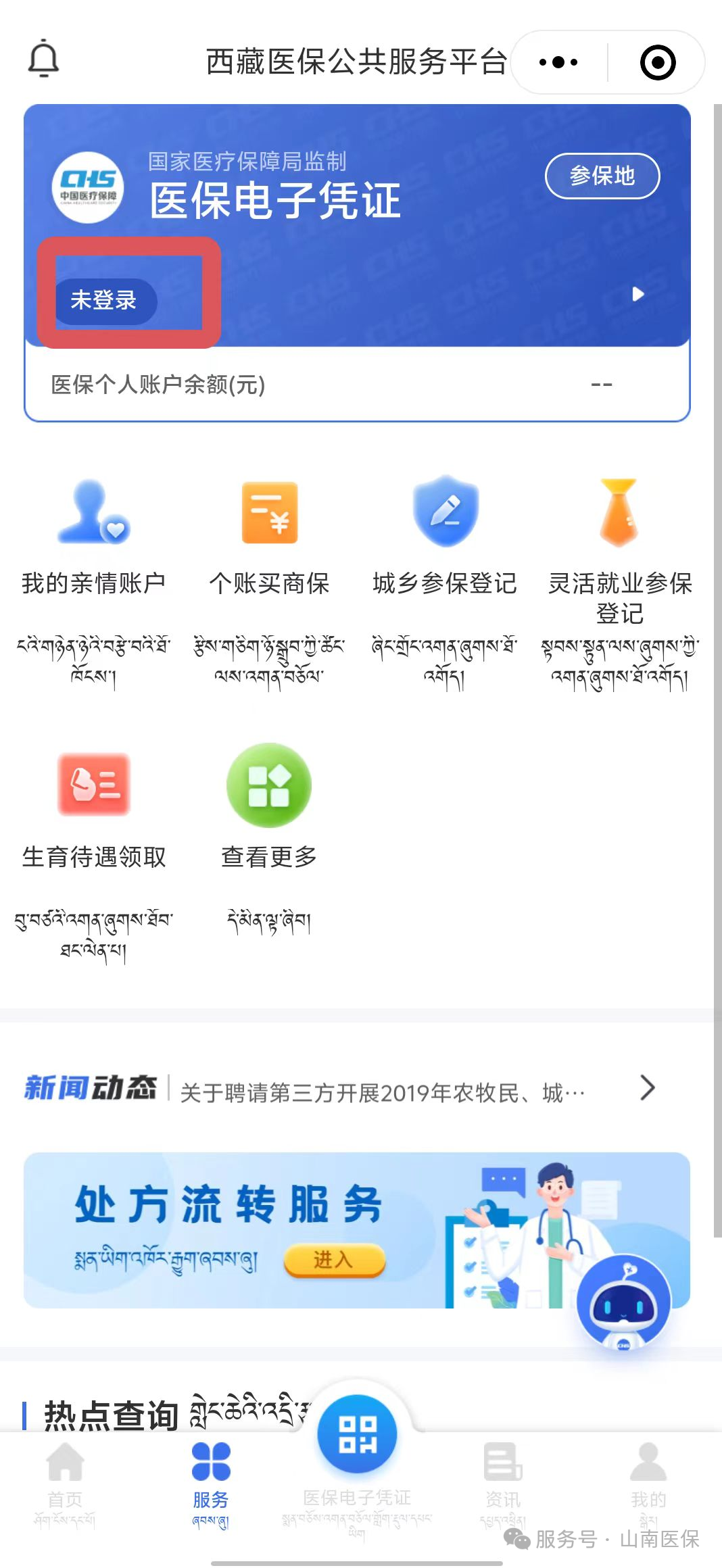Open the robot assistant floating icon

pyautogui.click(x=623, y=1304)
